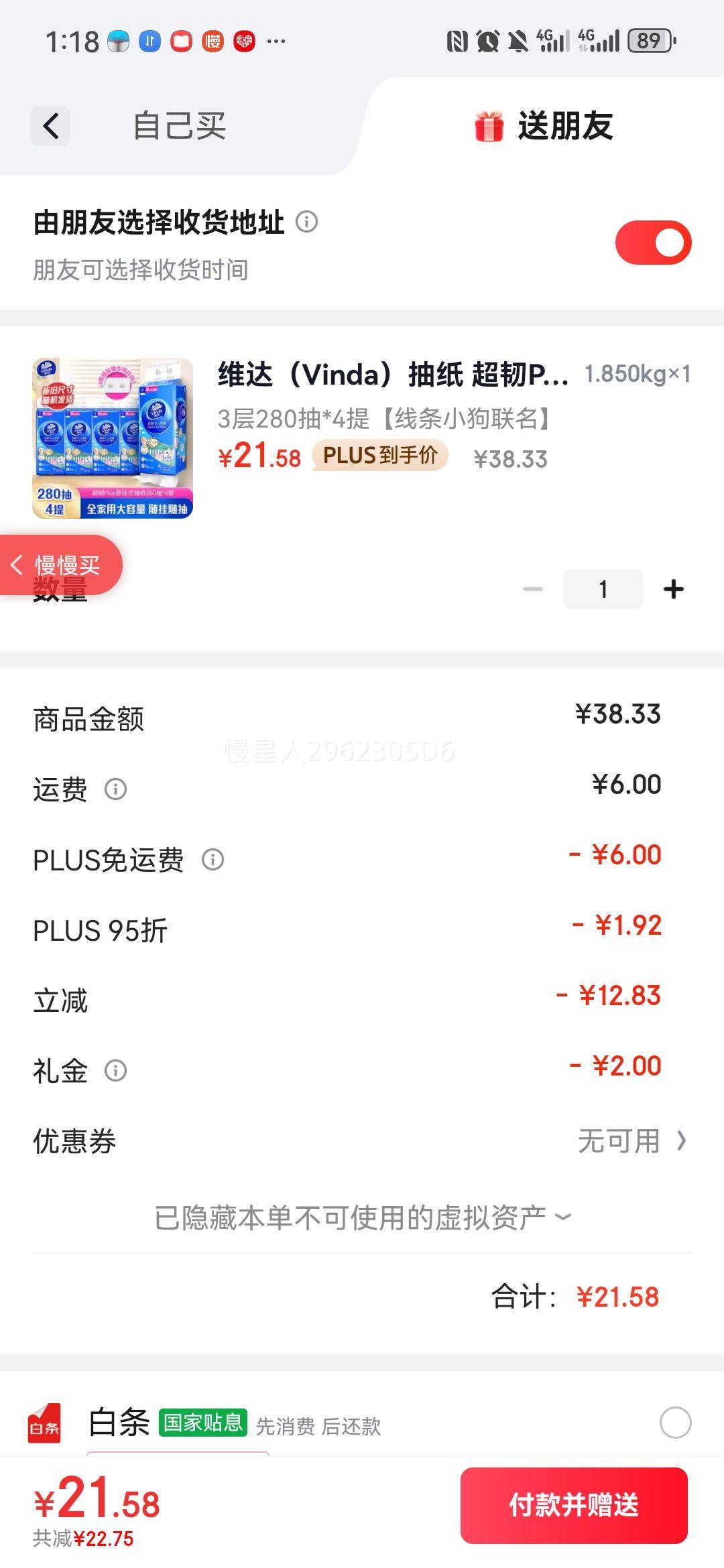Select the 送朋友 tab
This screenshot has height=1568, width=724.
(x=566, y=126)
